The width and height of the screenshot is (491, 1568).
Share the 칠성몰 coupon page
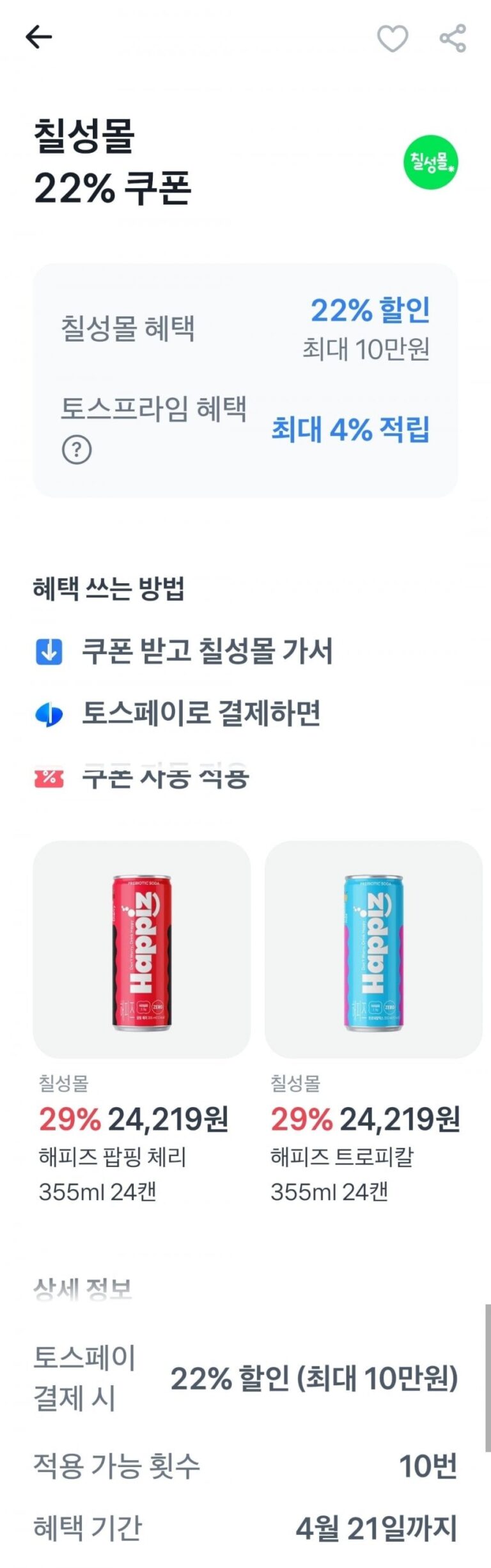coord(453,38)
